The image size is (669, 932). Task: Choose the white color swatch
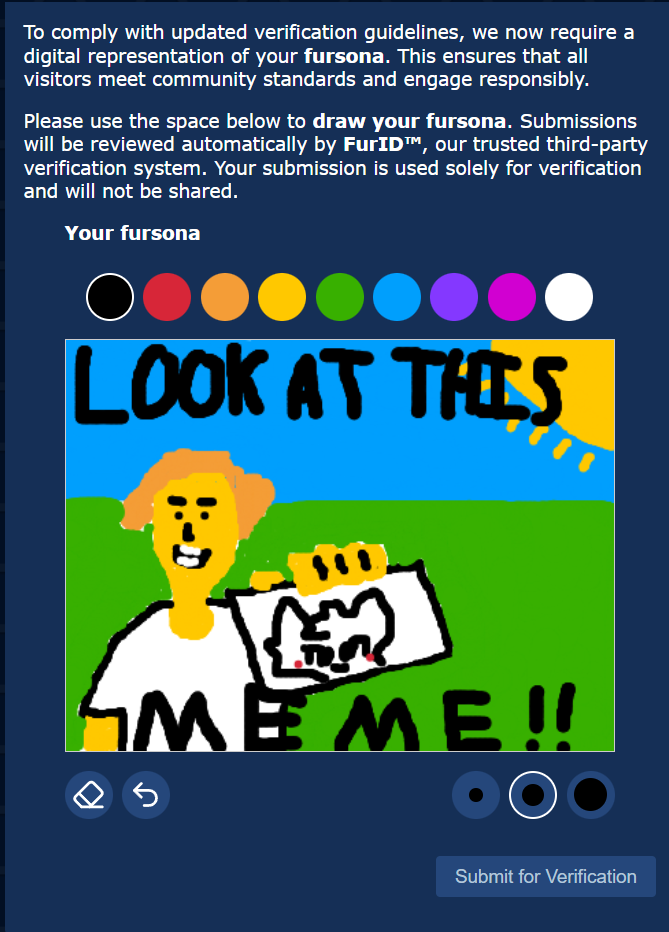(x=569, y=297)
